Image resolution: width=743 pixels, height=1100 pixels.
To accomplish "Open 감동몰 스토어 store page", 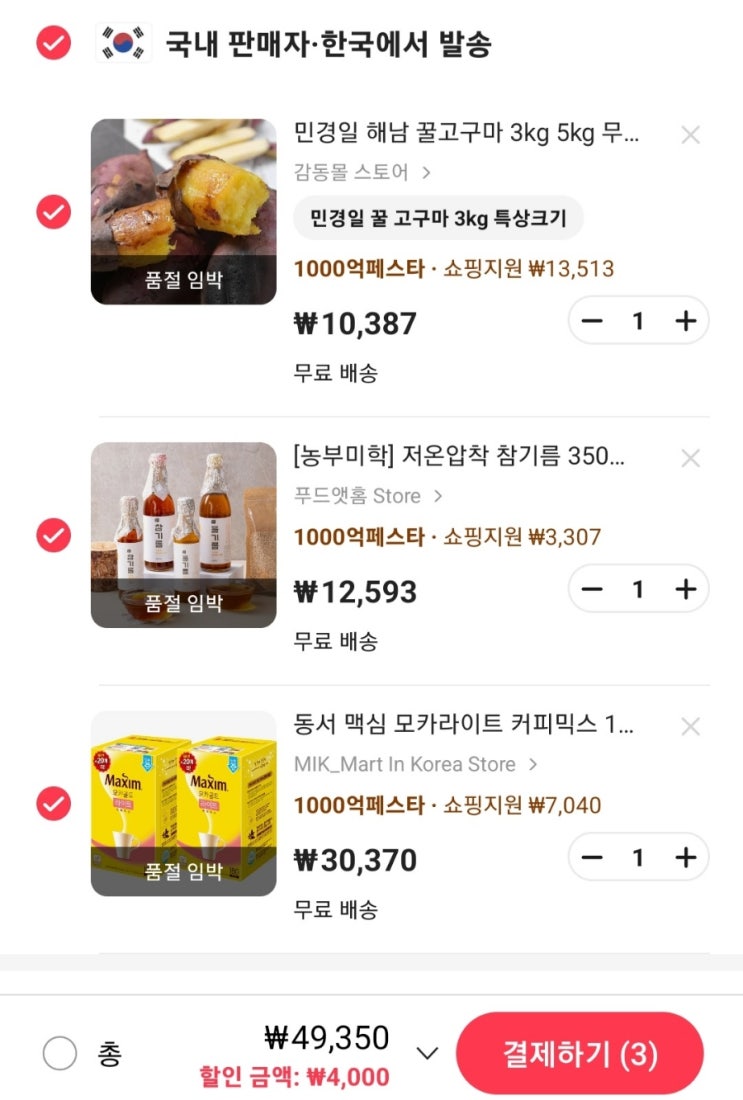I will pyautogui.click(x=362, y=172).
